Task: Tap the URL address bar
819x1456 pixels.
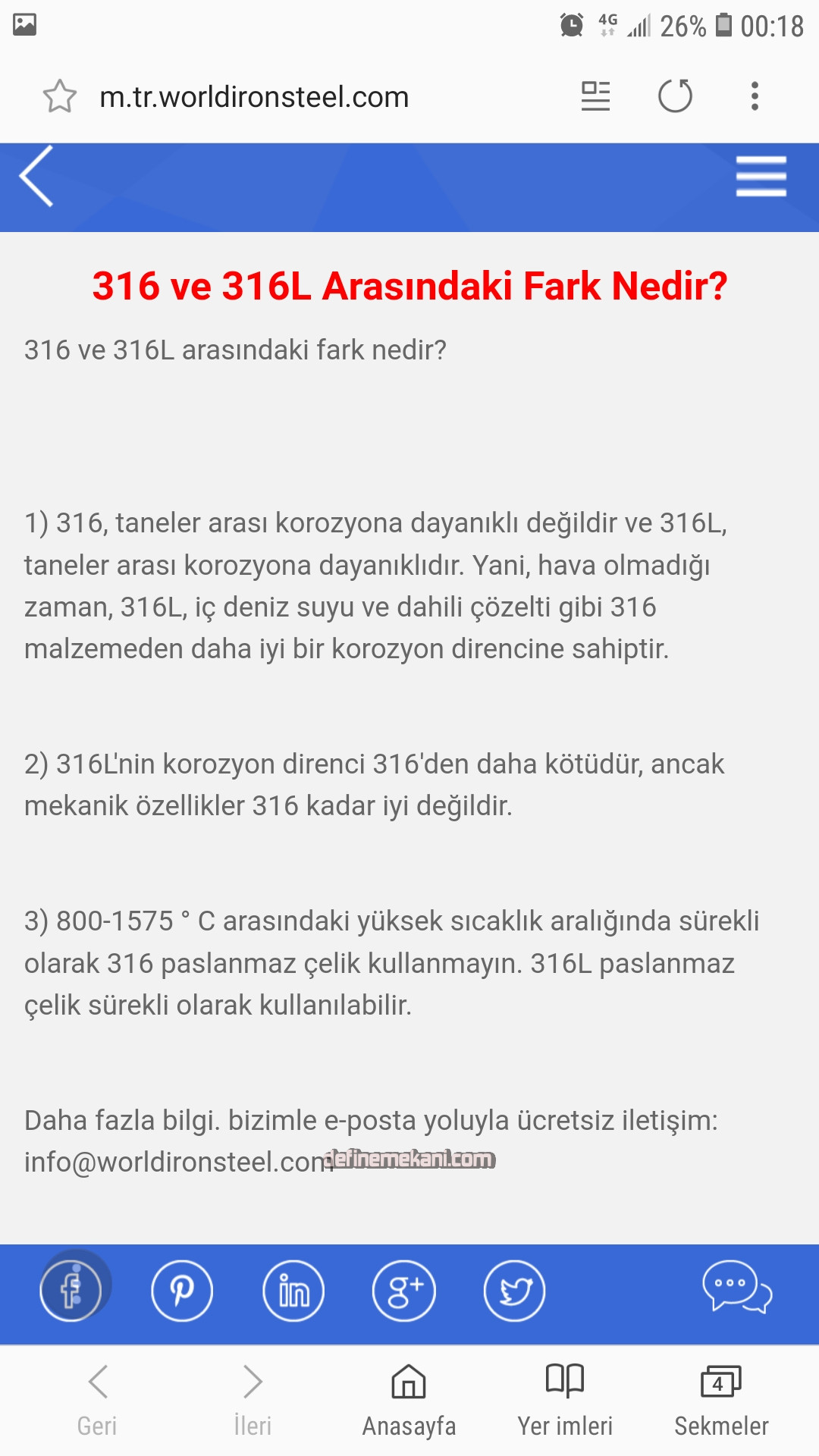Action: tap(254, 97)
